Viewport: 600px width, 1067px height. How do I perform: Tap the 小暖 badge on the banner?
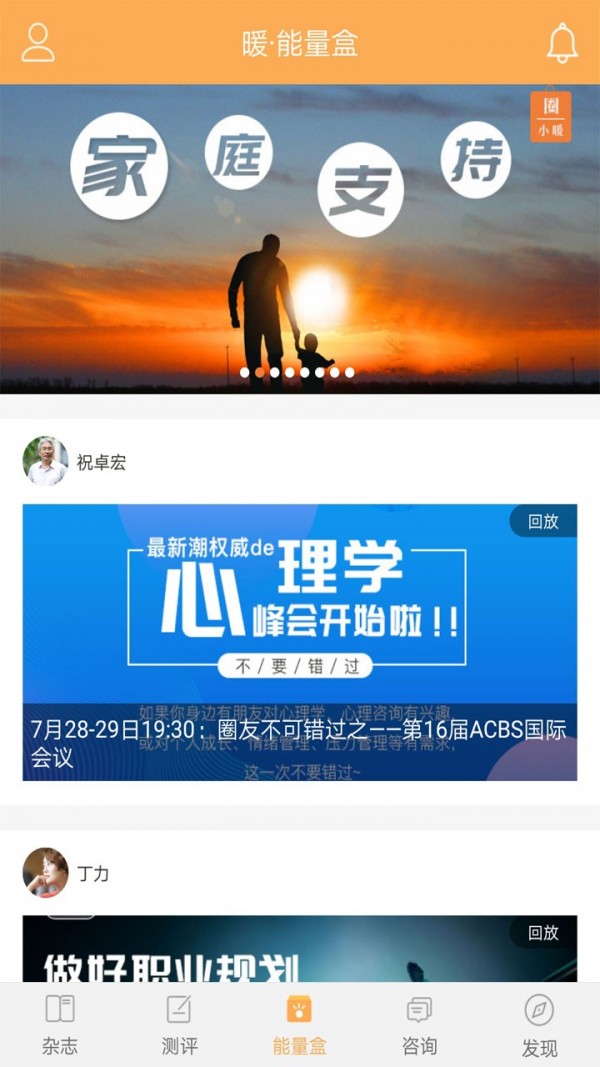[x=550, y=117]
